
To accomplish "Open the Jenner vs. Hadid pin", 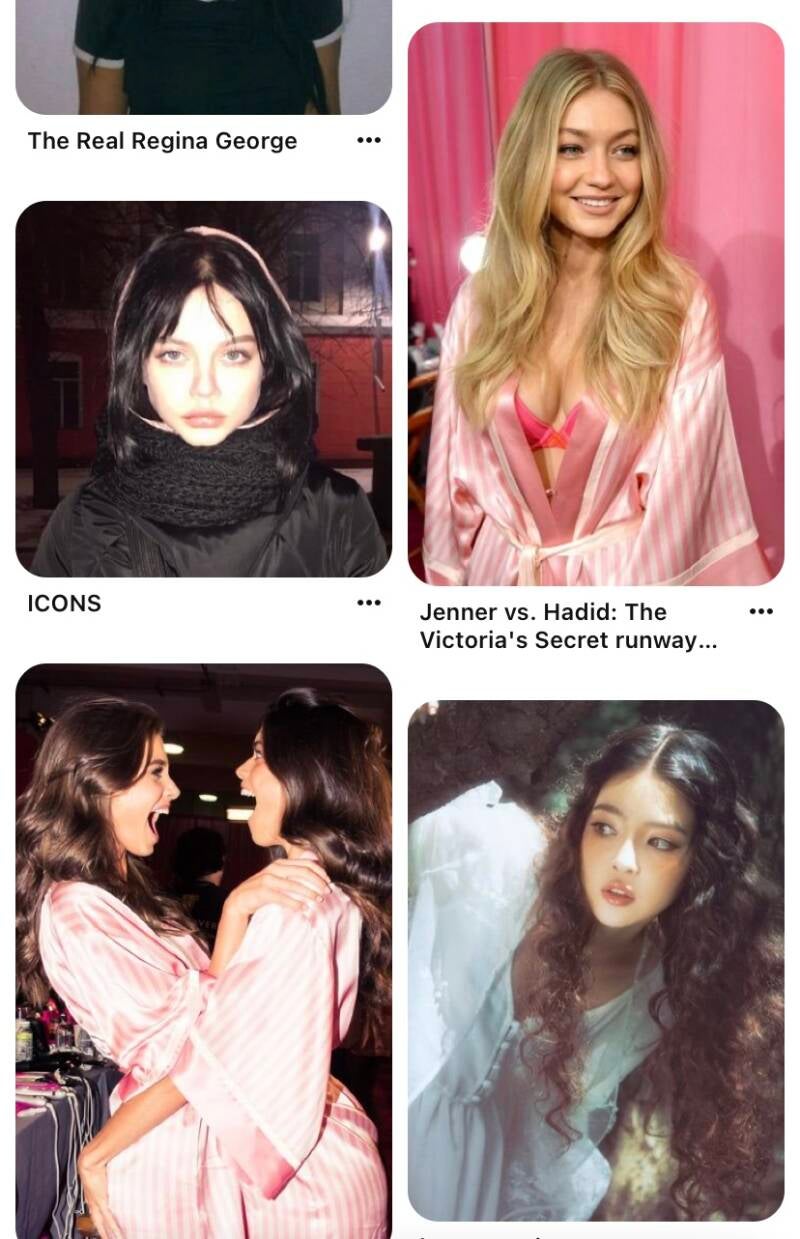I will tap(595, 304).
